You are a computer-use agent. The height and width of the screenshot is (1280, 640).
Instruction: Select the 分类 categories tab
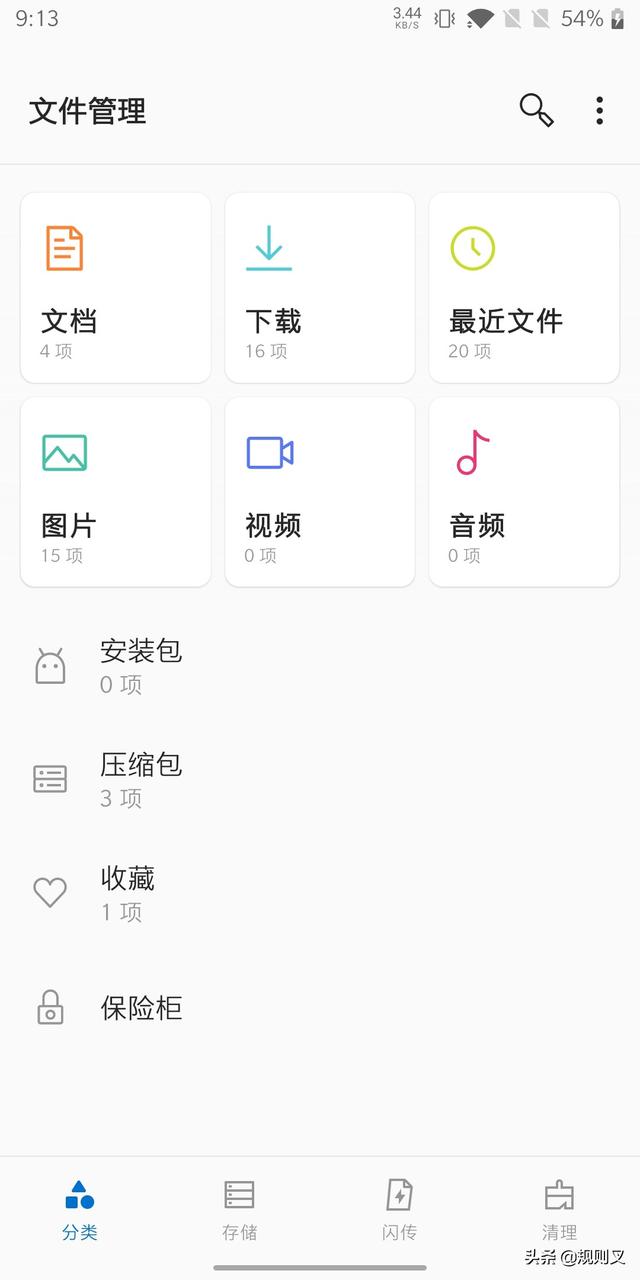click(80, 1210)
